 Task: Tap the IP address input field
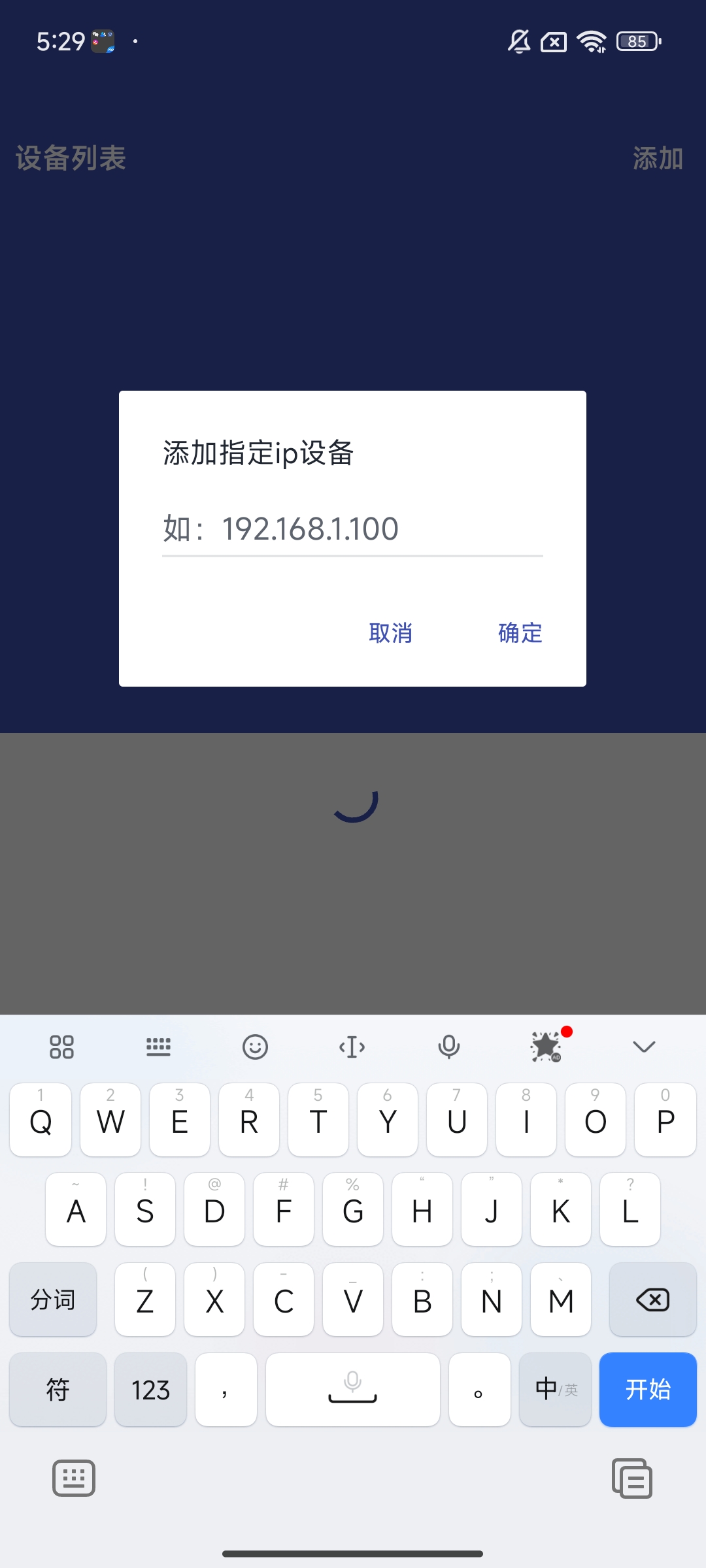352,529
